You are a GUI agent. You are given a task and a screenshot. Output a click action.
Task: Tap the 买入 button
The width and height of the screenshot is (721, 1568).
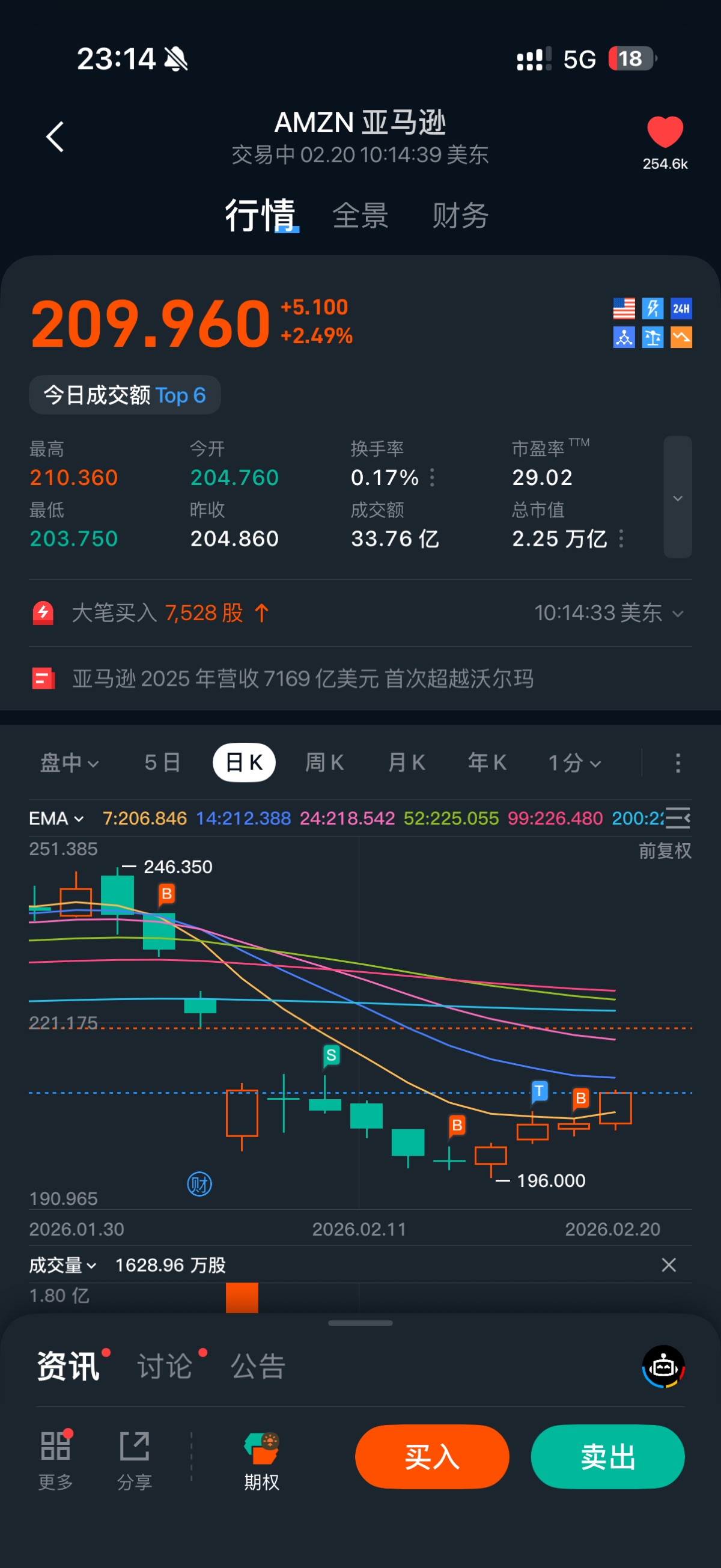[x=432, y=1457]
